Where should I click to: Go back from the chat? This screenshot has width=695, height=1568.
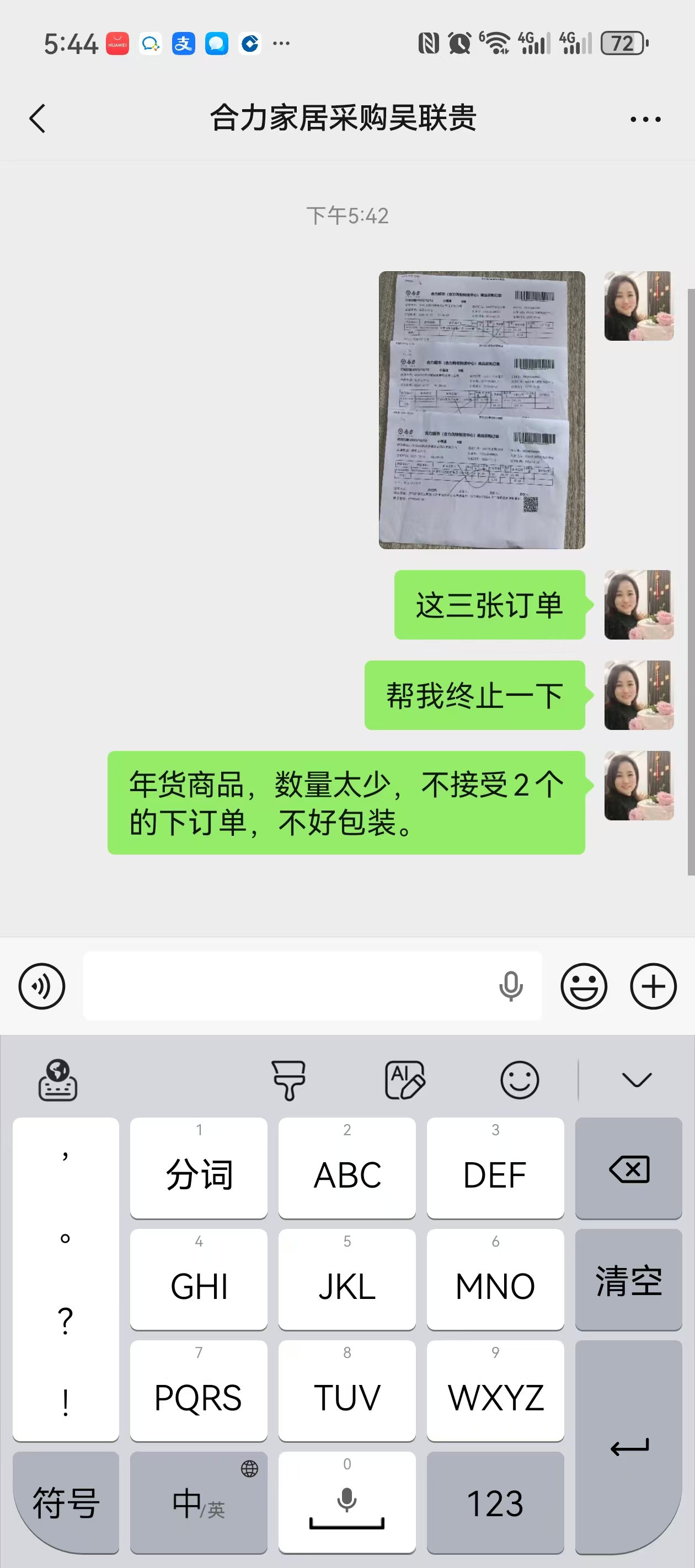pos(38,118)
